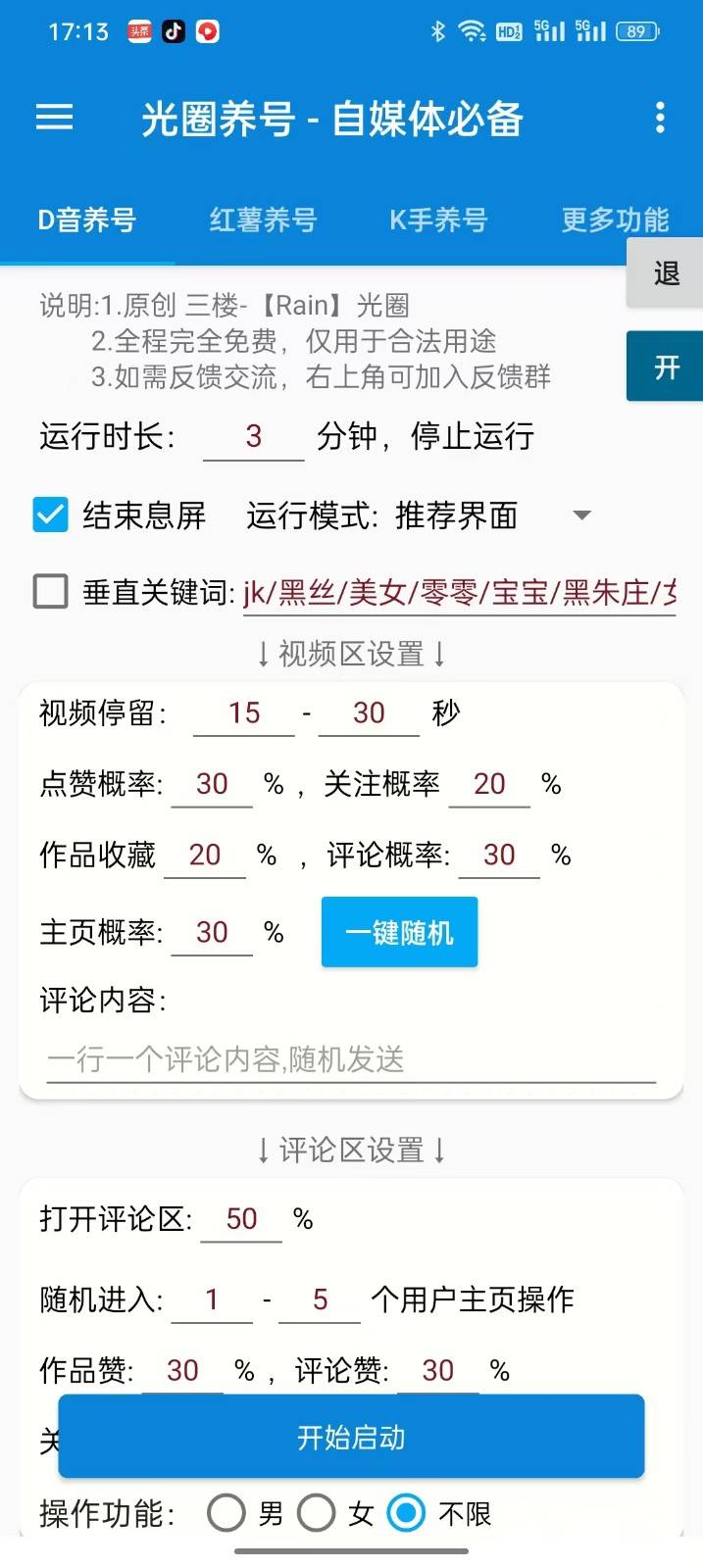Screen dimensions: 703x1568
Task: Tap the floating 退 button
Action: [667, 273]
